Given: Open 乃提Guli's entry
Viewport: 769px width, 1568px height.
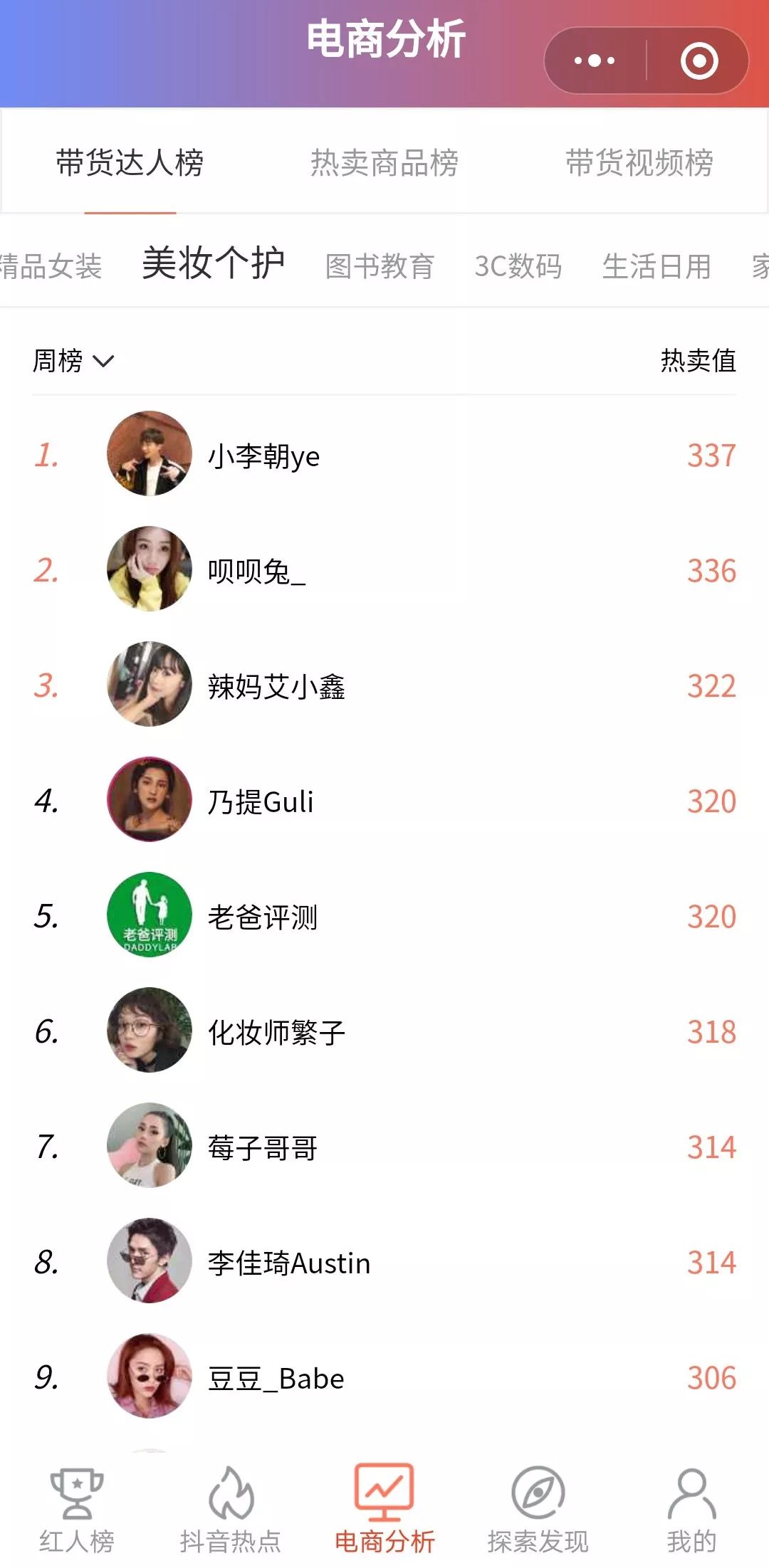Looking at the screenshot, I should [x=384, y=801].
